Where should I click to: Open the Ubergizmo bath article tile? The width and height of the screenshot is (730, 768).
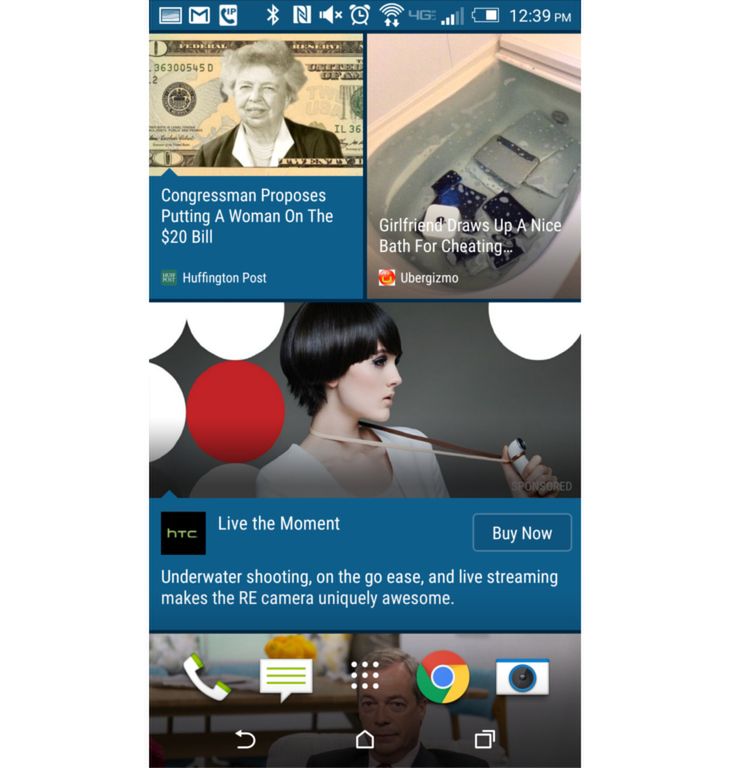point(473,165)
